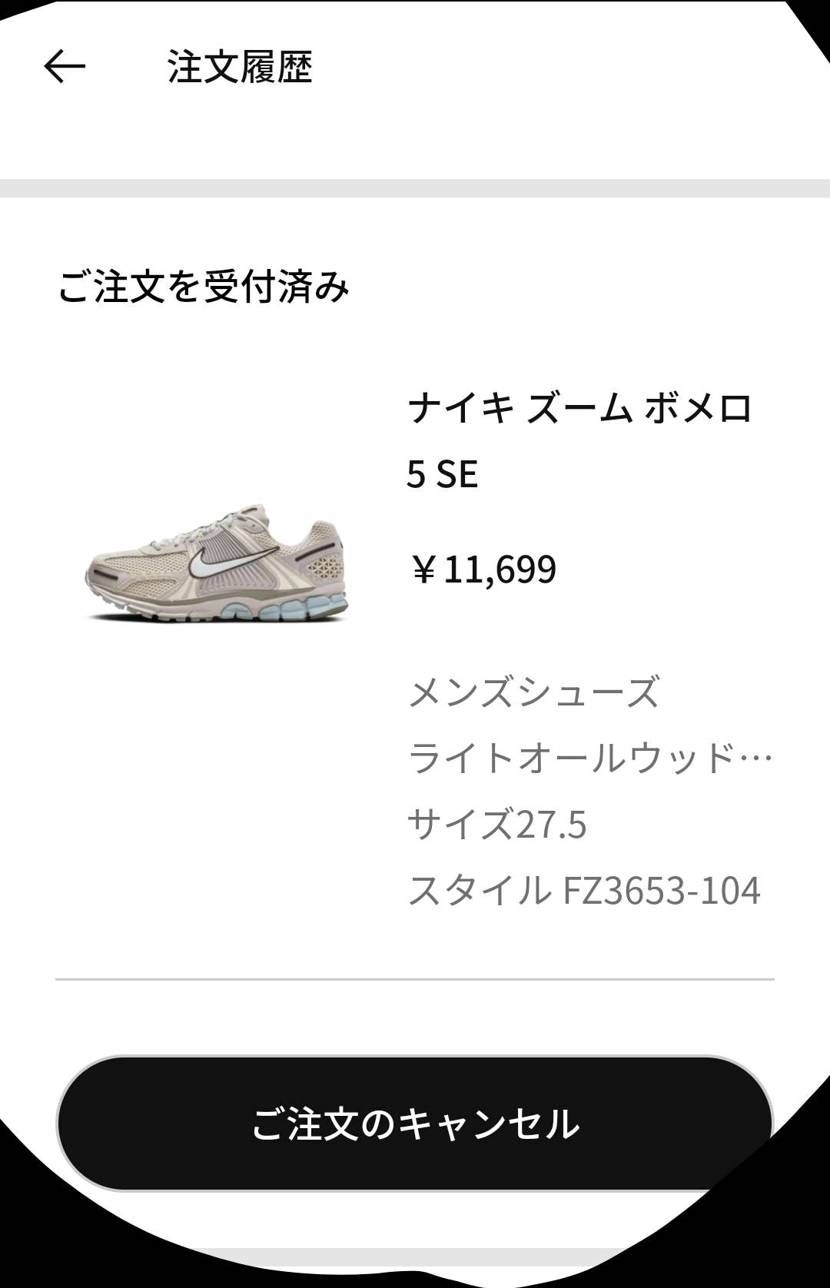
Task: Tap the cancel button's dark rounded background
Action: click(415, 1124)
